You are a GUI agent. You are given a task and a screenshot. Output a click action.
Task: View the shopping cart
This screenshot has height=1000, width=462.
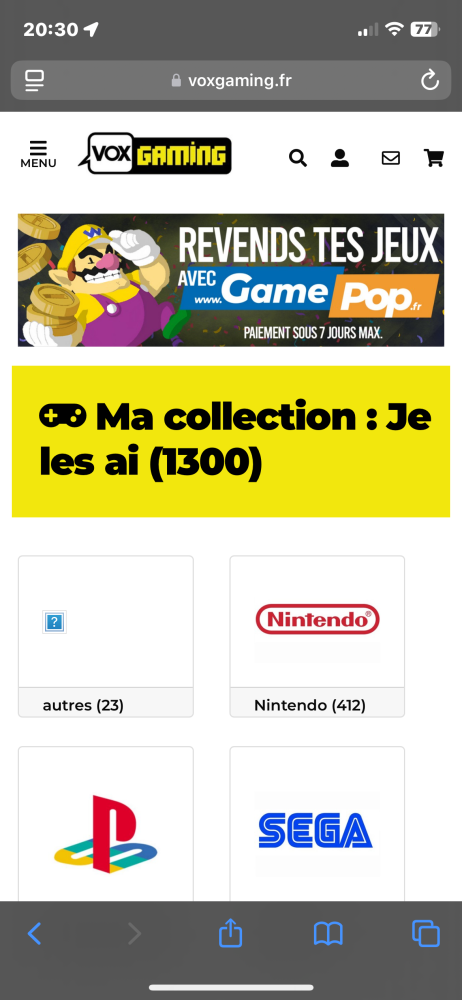pyautogui.click(x=434, y=158)
